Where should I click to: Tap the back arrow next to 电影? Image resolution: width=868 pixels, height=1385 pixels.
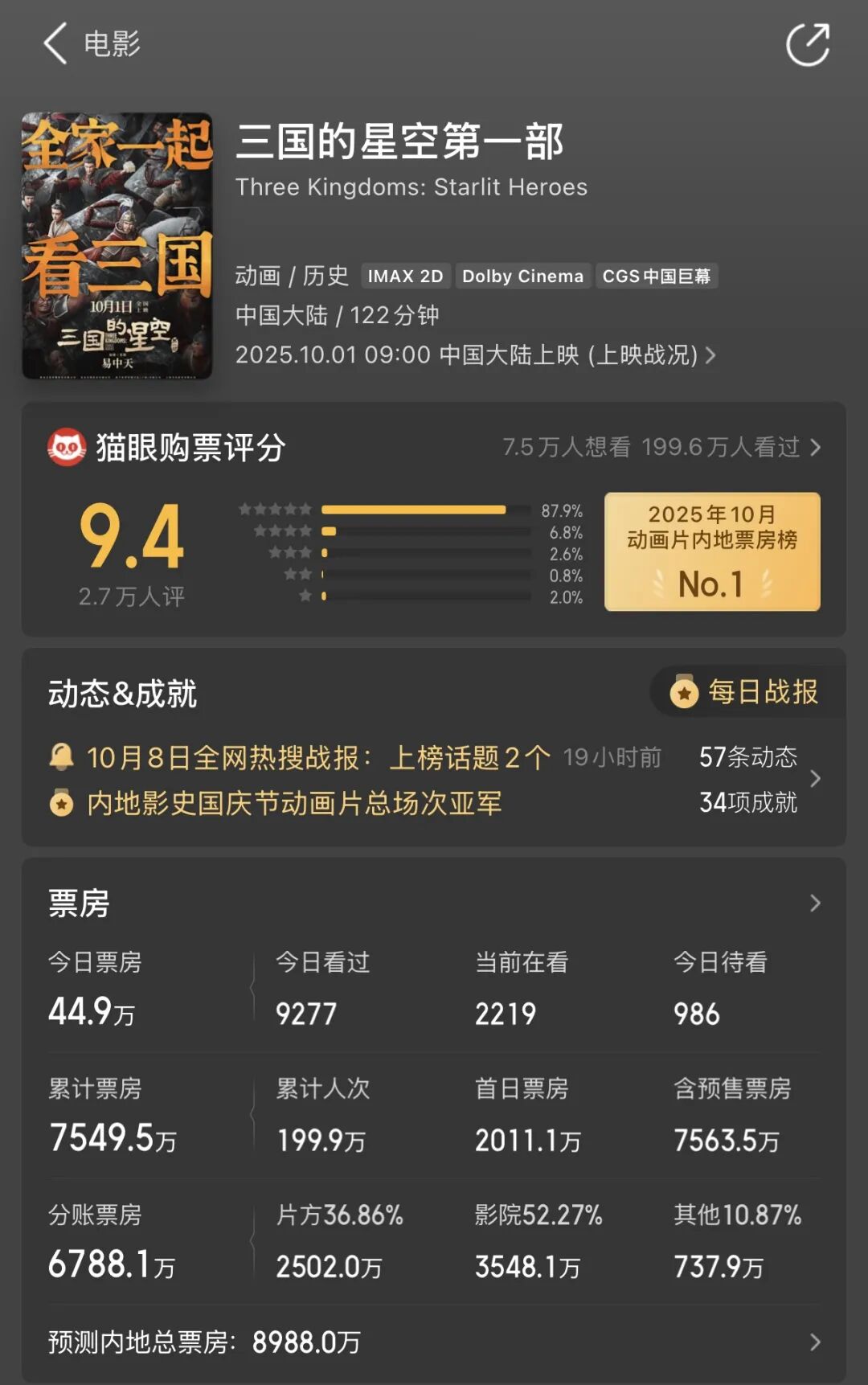54,46
